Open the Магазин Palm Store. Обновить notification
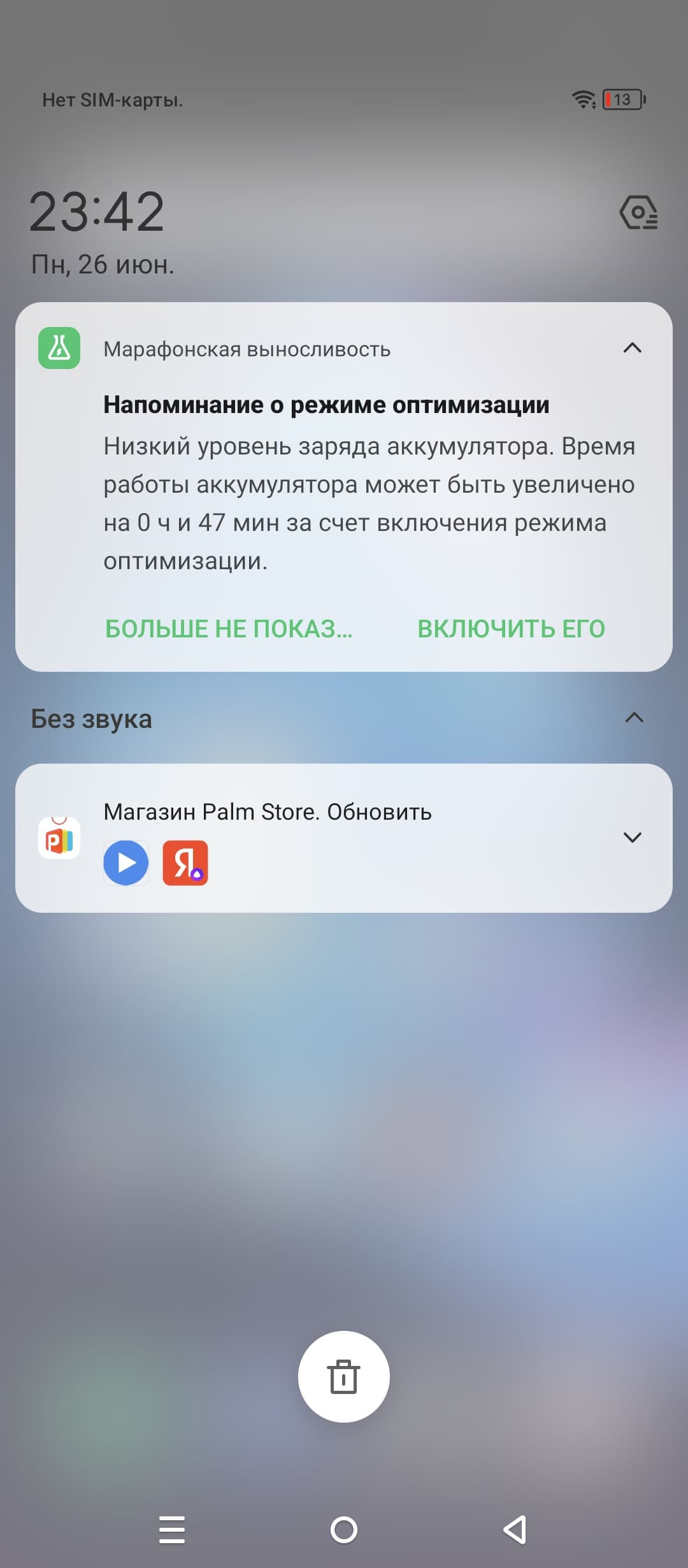The width and height of the screenshot is (688, 1568). [x=268, y=812]
